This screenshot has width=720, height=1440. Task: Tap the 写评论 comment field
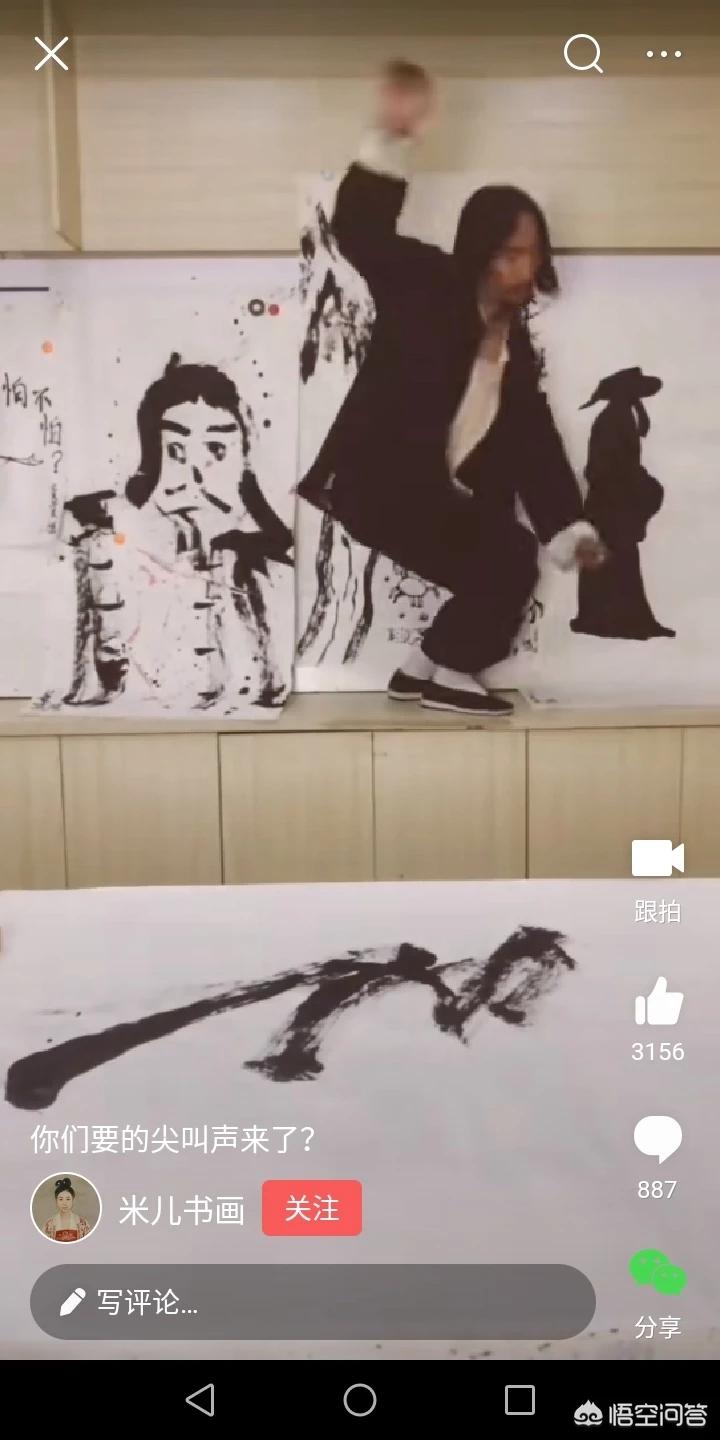[x=313, y=1302]
